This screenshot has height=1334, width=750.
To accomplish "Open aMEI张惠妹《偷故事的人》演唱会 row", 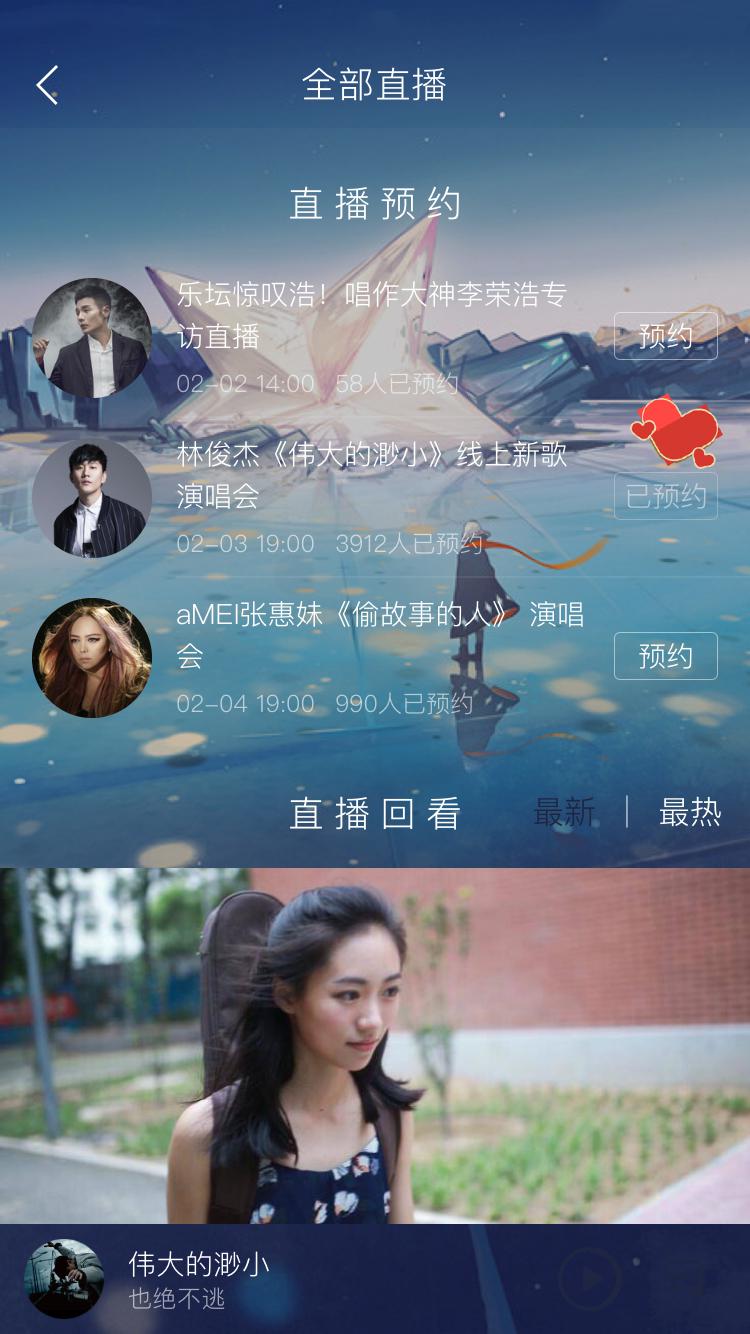I will tap(375, 658).
